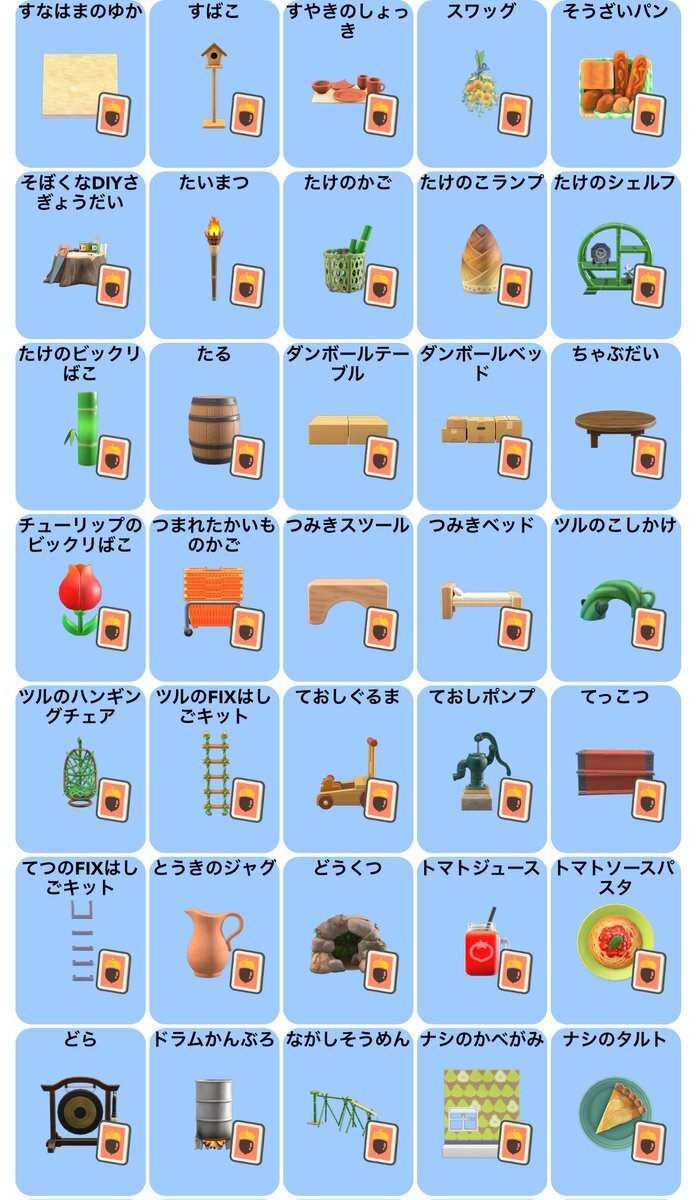View the そうざいパン item

(616, 84)
